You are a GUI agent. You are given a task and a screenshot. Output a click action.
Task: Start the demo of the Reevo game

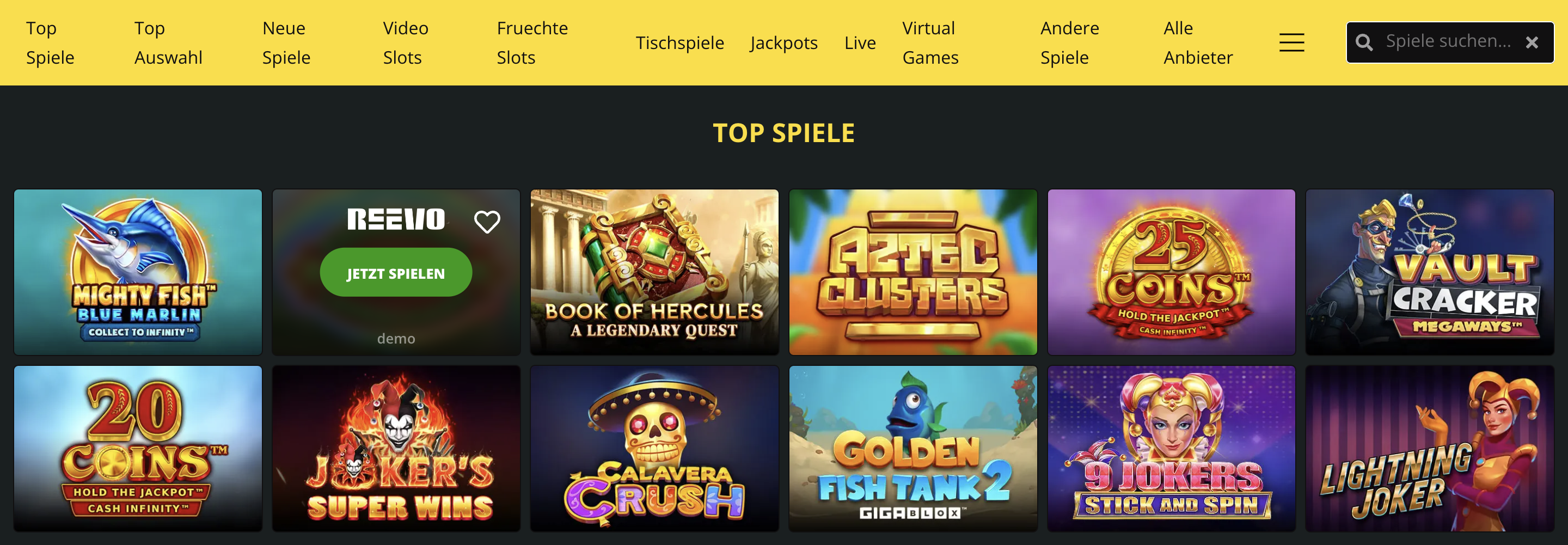[396, 339]
